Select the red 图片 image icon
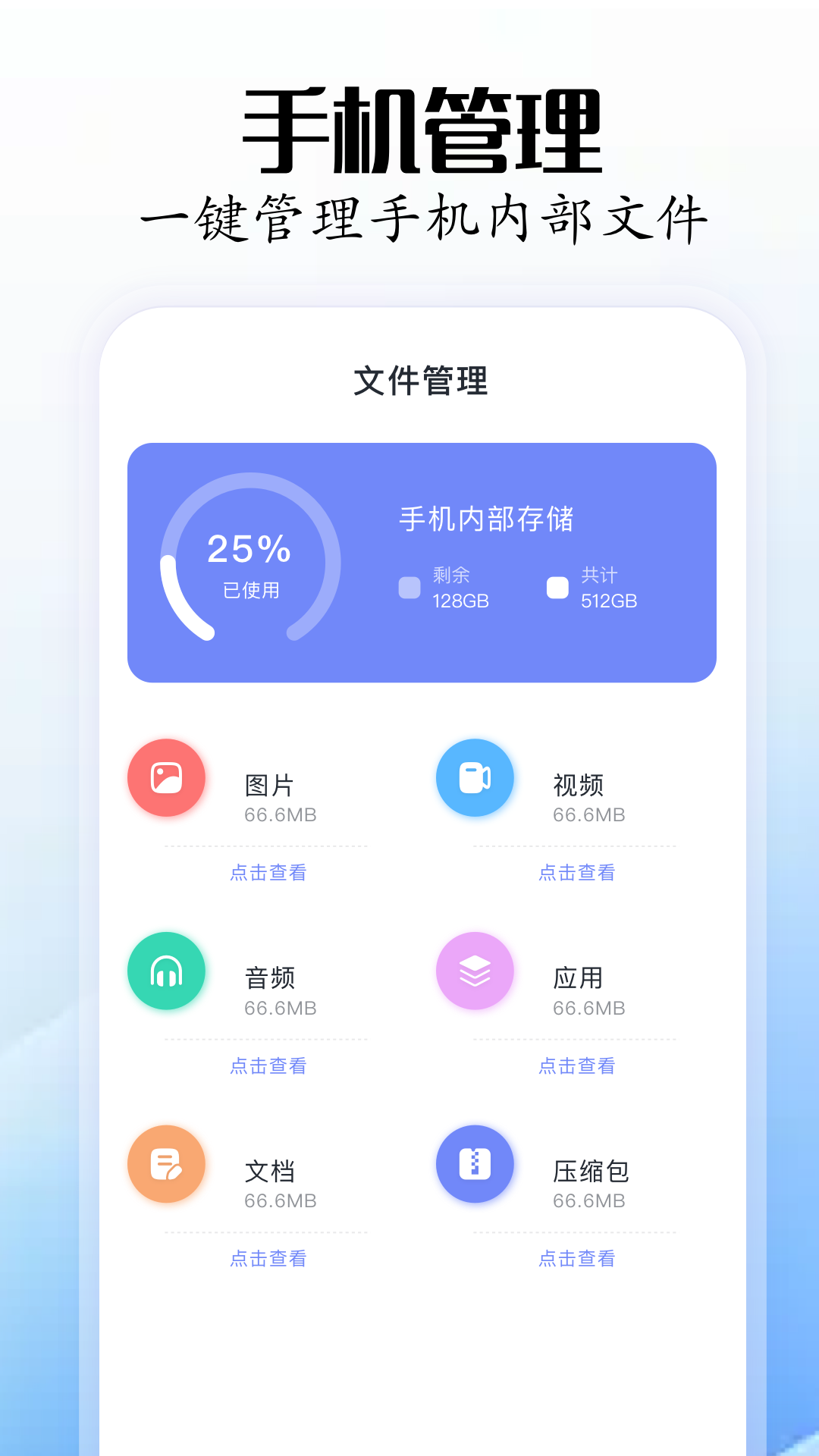Screen dimensions: 819x1456 click(167, 779)
